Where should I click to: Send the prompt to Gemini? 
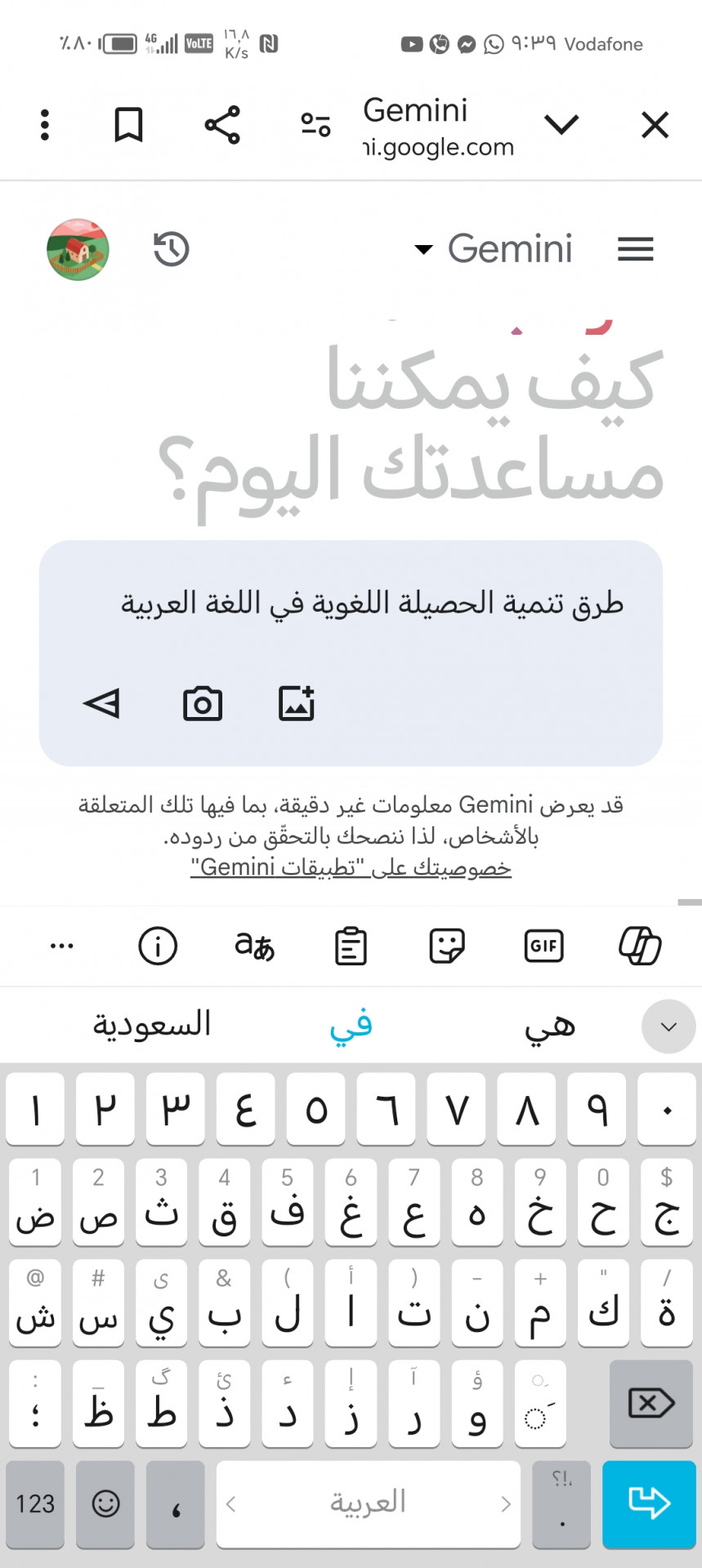click(x=102, y=703)
